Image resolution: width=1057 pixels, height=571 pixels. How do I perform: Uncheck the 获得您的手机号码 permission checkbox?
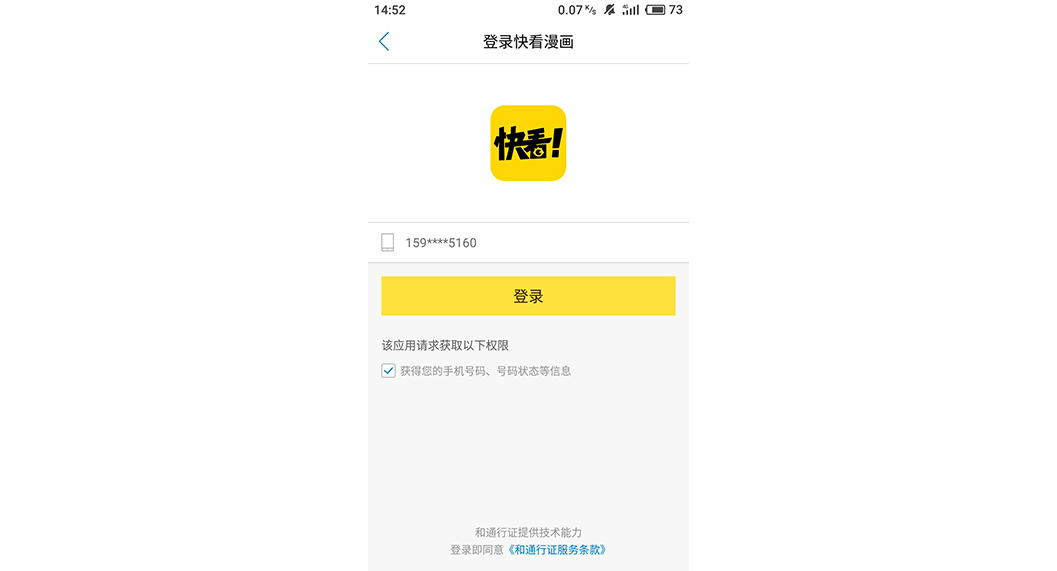pyautogui.click(x=389, y=371)
